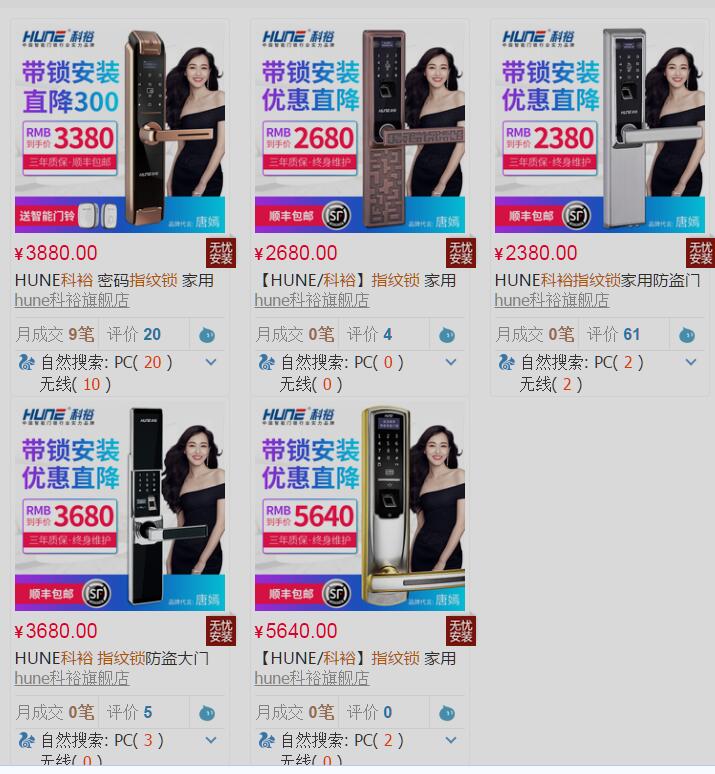Expand natural search stats for the ¥3680 lock
This screenshot has height=774, width=715.
[211, 740]
